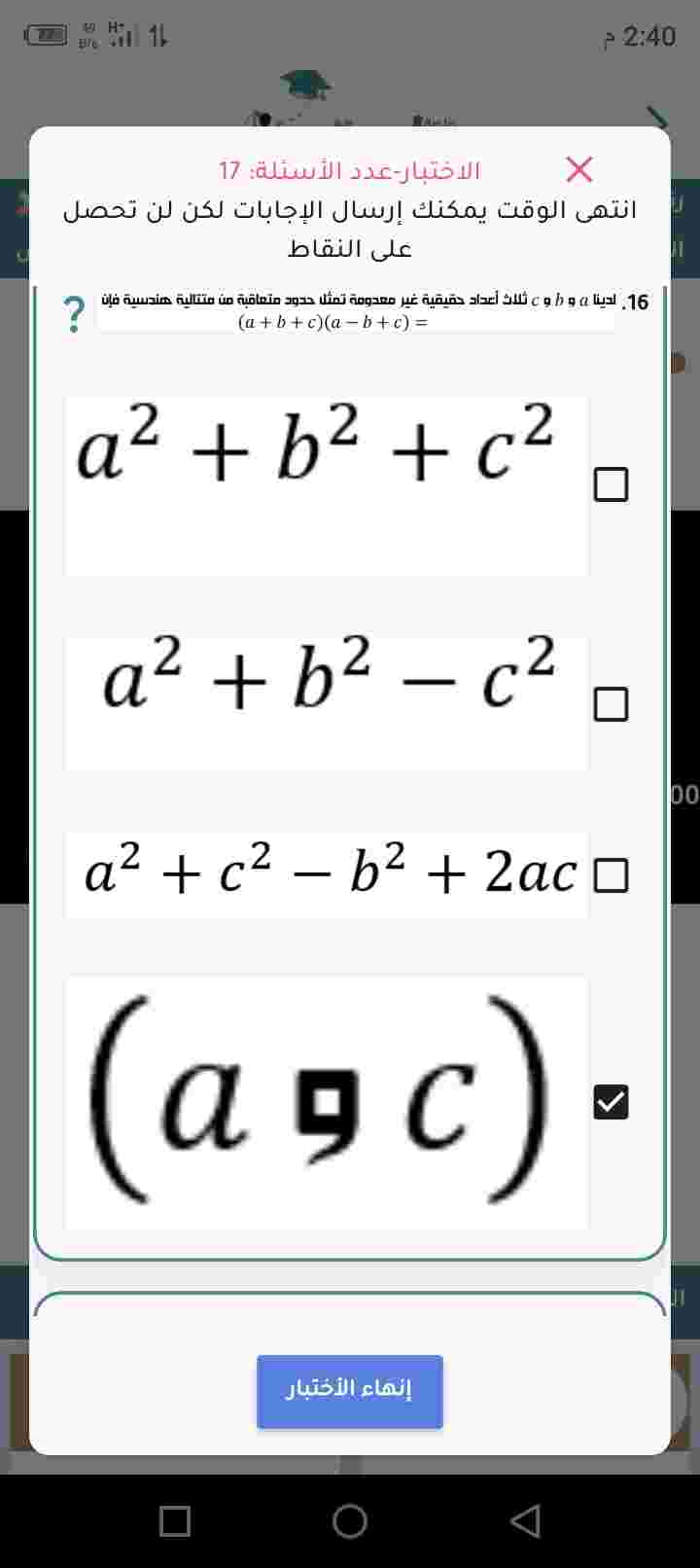
Task: Go to the system home screen
Action: (x=350, y=1520)
